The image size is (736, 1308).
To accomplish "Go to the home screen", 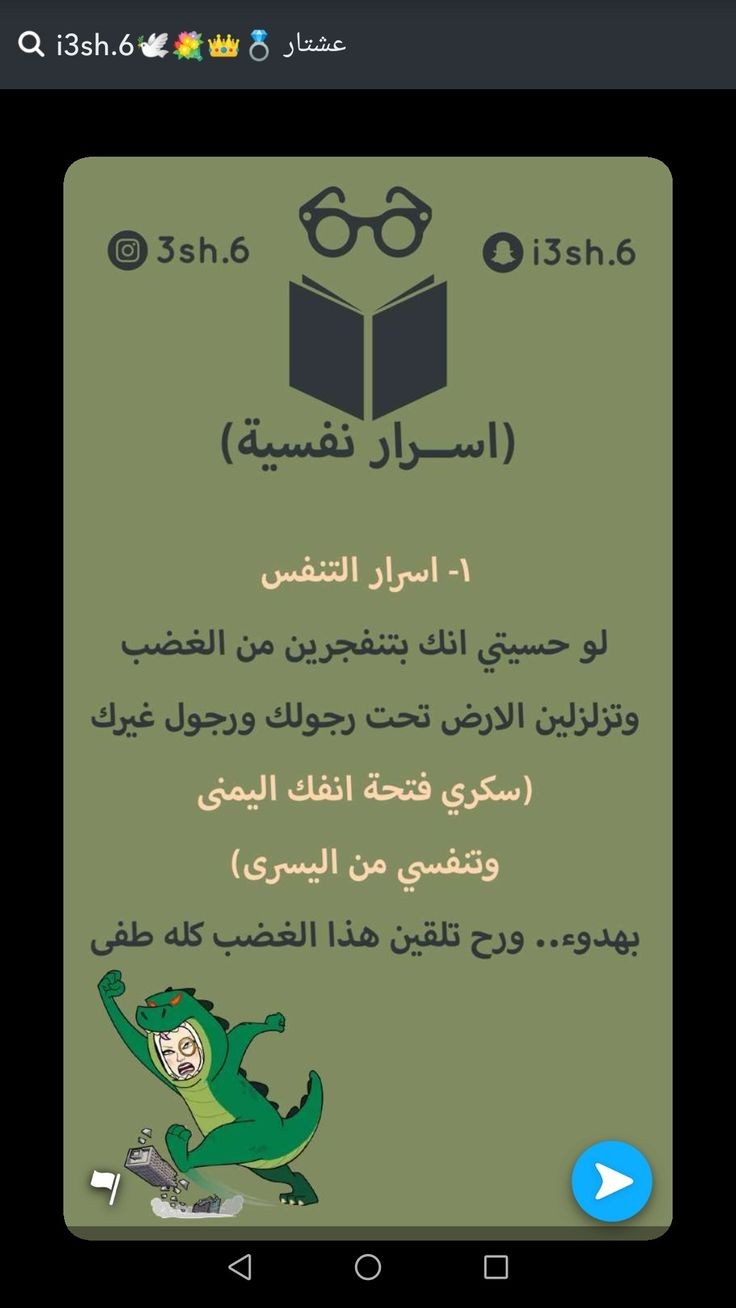I will point(368,1267).
